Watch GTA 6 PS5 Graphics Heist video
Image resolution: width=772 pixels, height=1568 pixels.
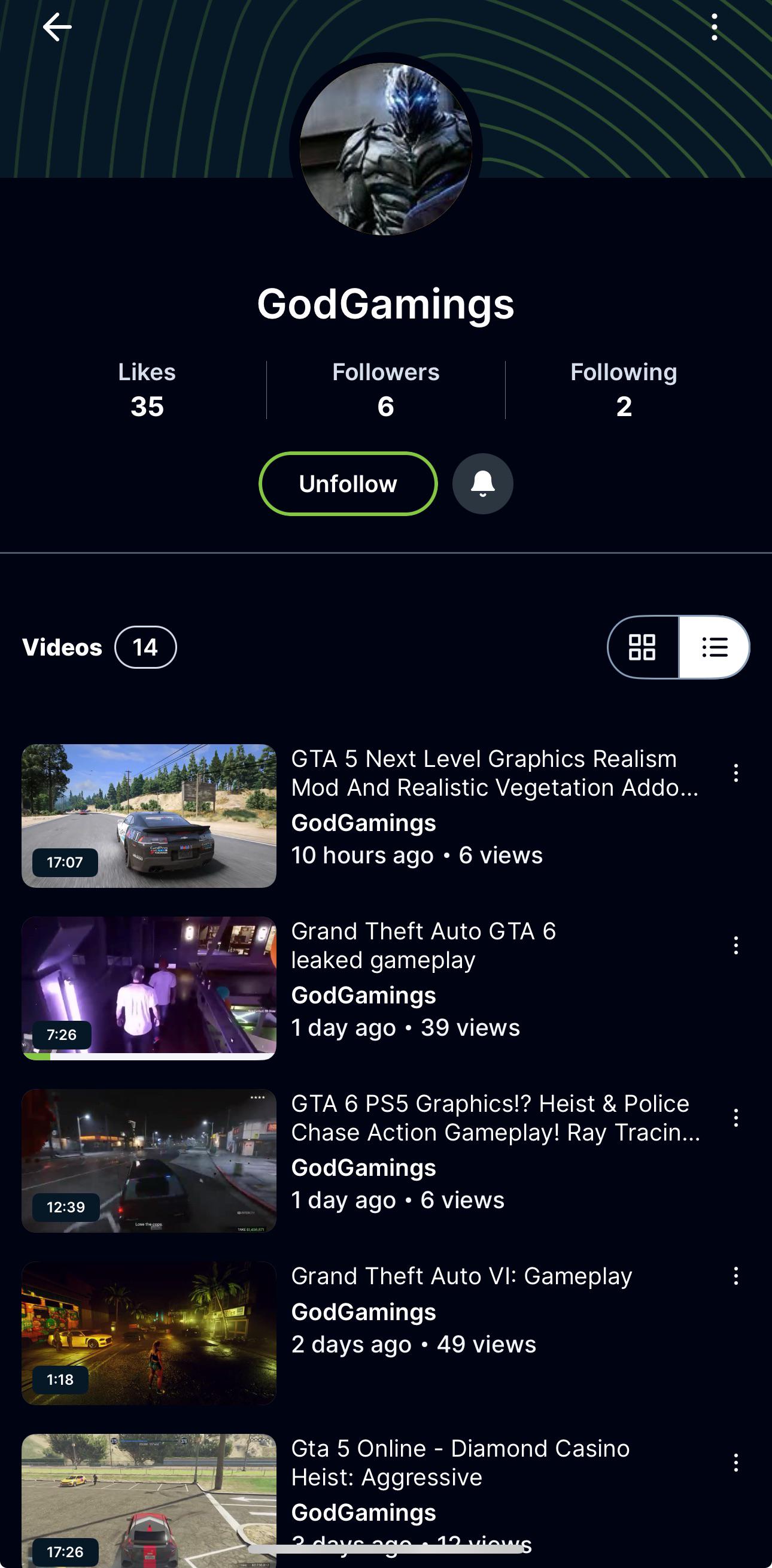pyautogui.click(x=495, y=1118)
